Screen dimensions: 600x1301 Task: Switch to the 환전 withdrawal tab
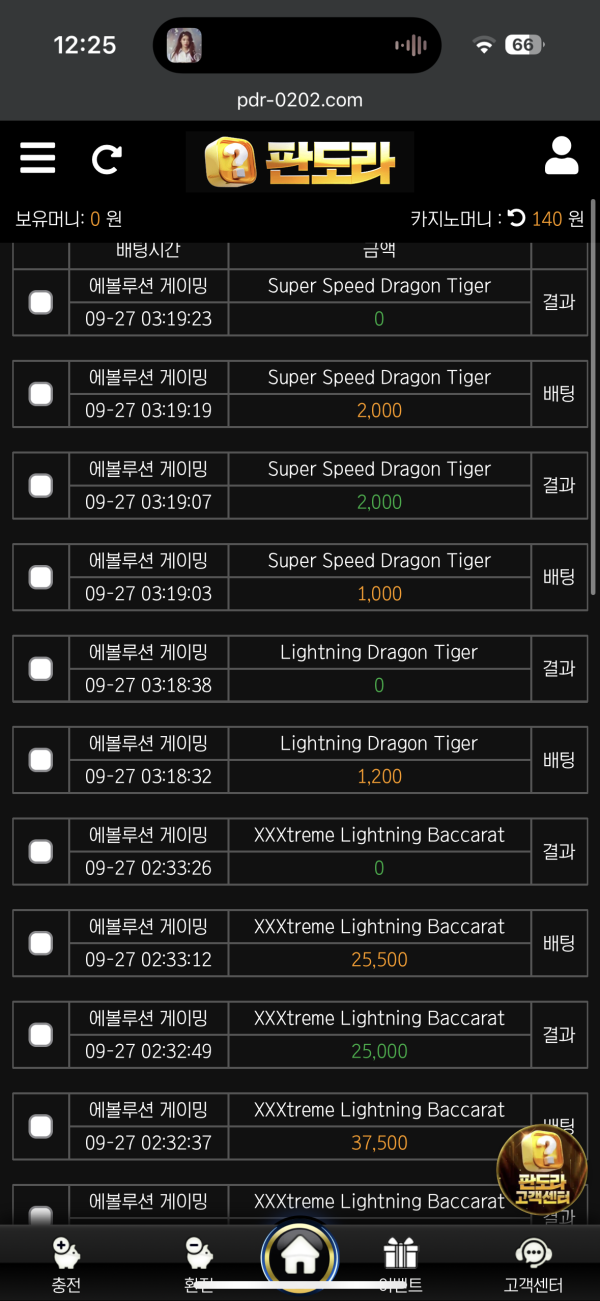point(198,1265)
